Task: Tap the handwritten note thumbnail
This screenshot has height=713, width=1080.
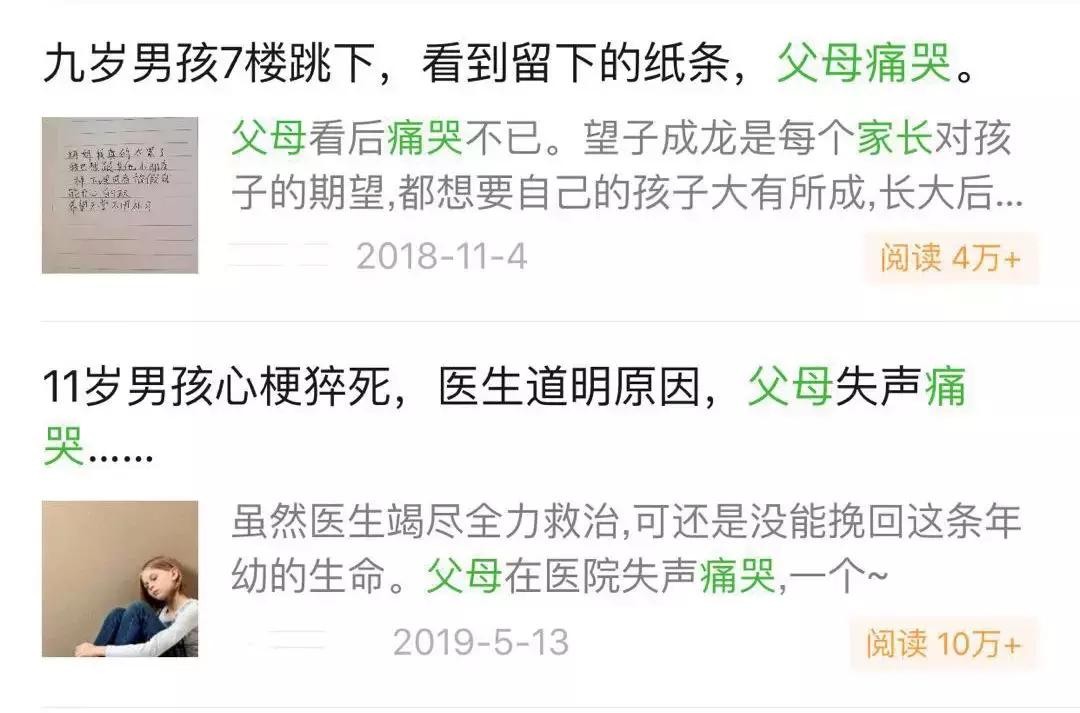Action: click(120, 195)
